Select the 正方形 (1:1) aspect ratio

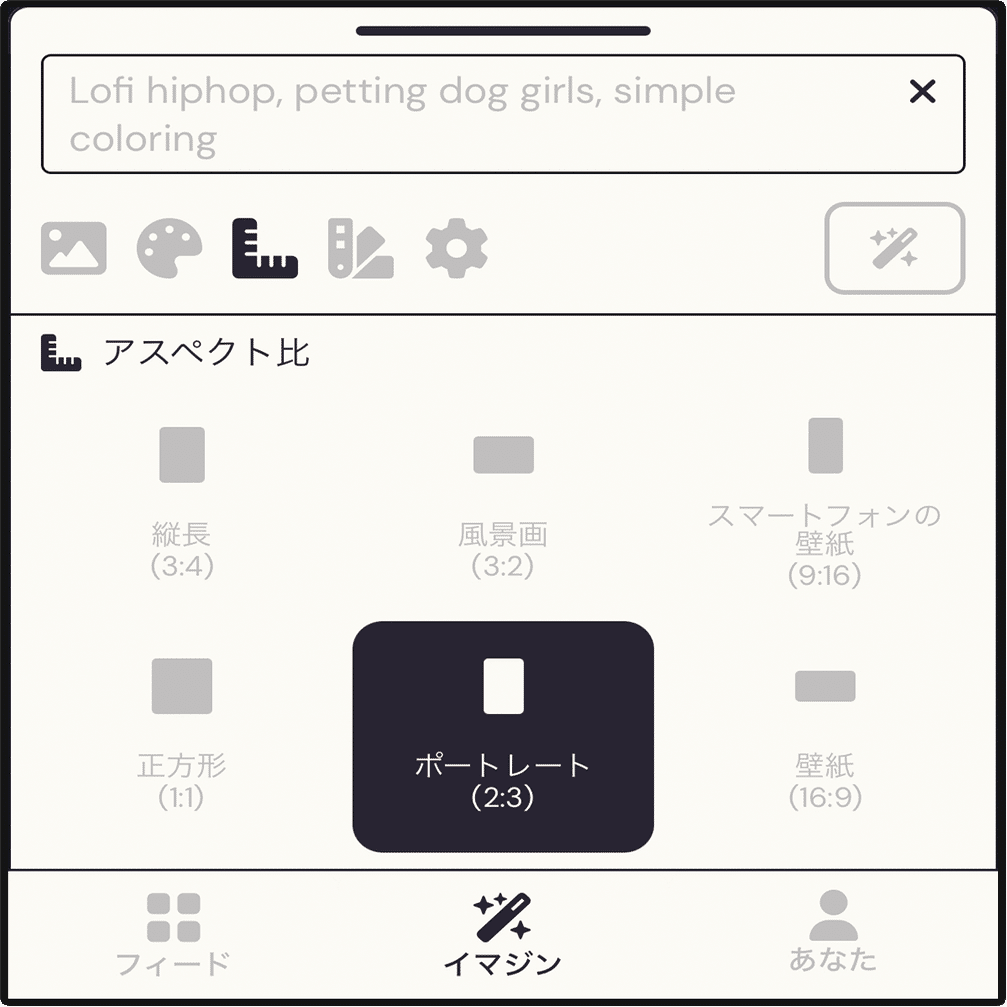[182, 736]
